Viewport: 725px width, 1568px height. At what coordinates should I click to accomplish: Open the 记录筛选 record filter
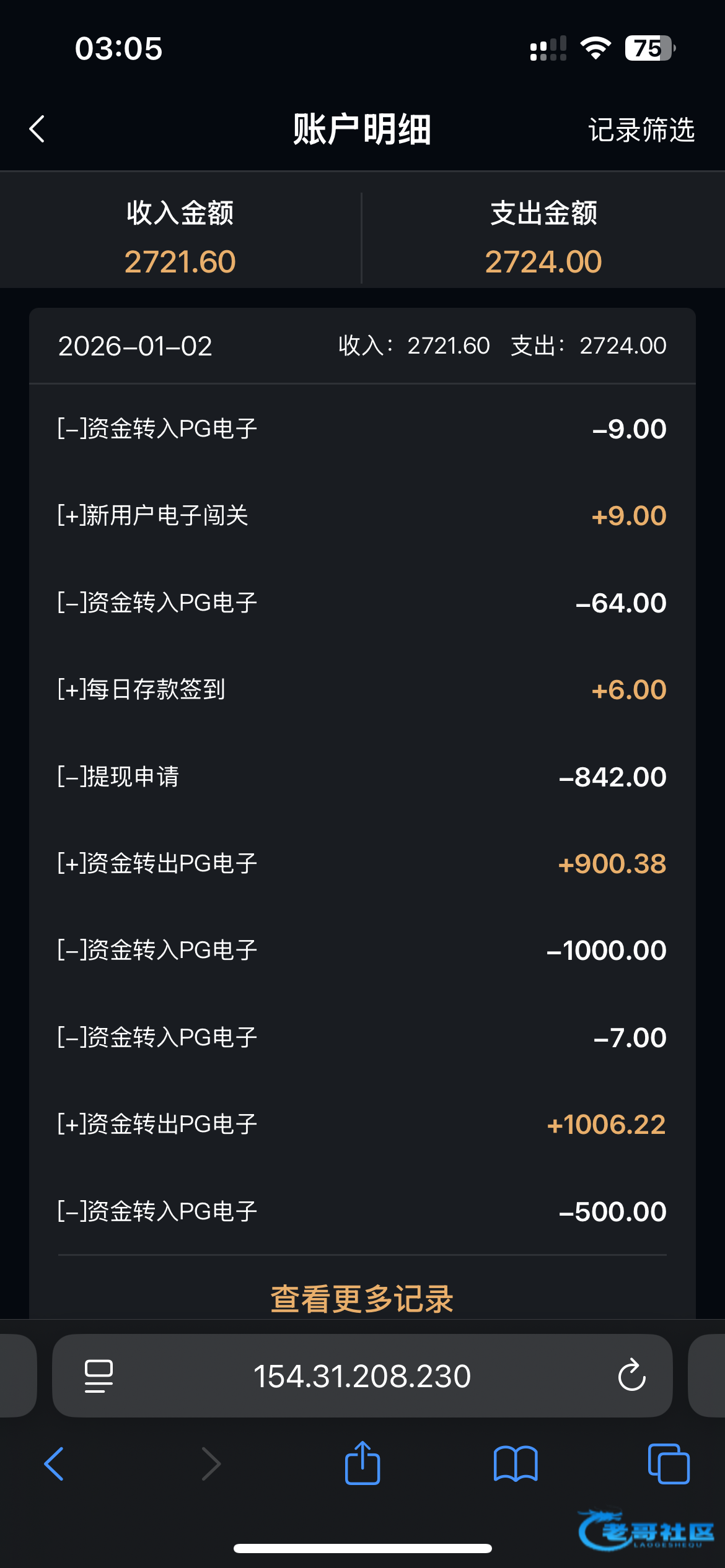(x=641, y=130)
